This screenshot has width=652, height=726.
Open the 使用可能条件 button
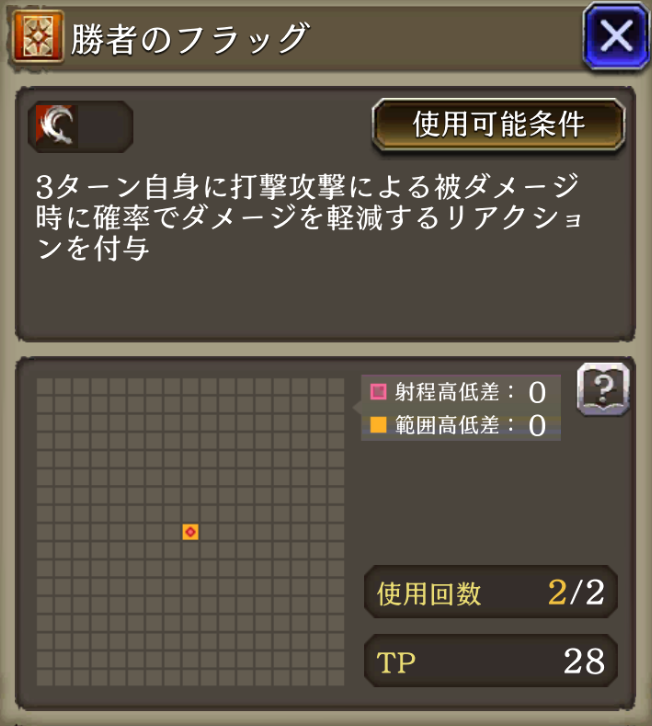point(499,125)
